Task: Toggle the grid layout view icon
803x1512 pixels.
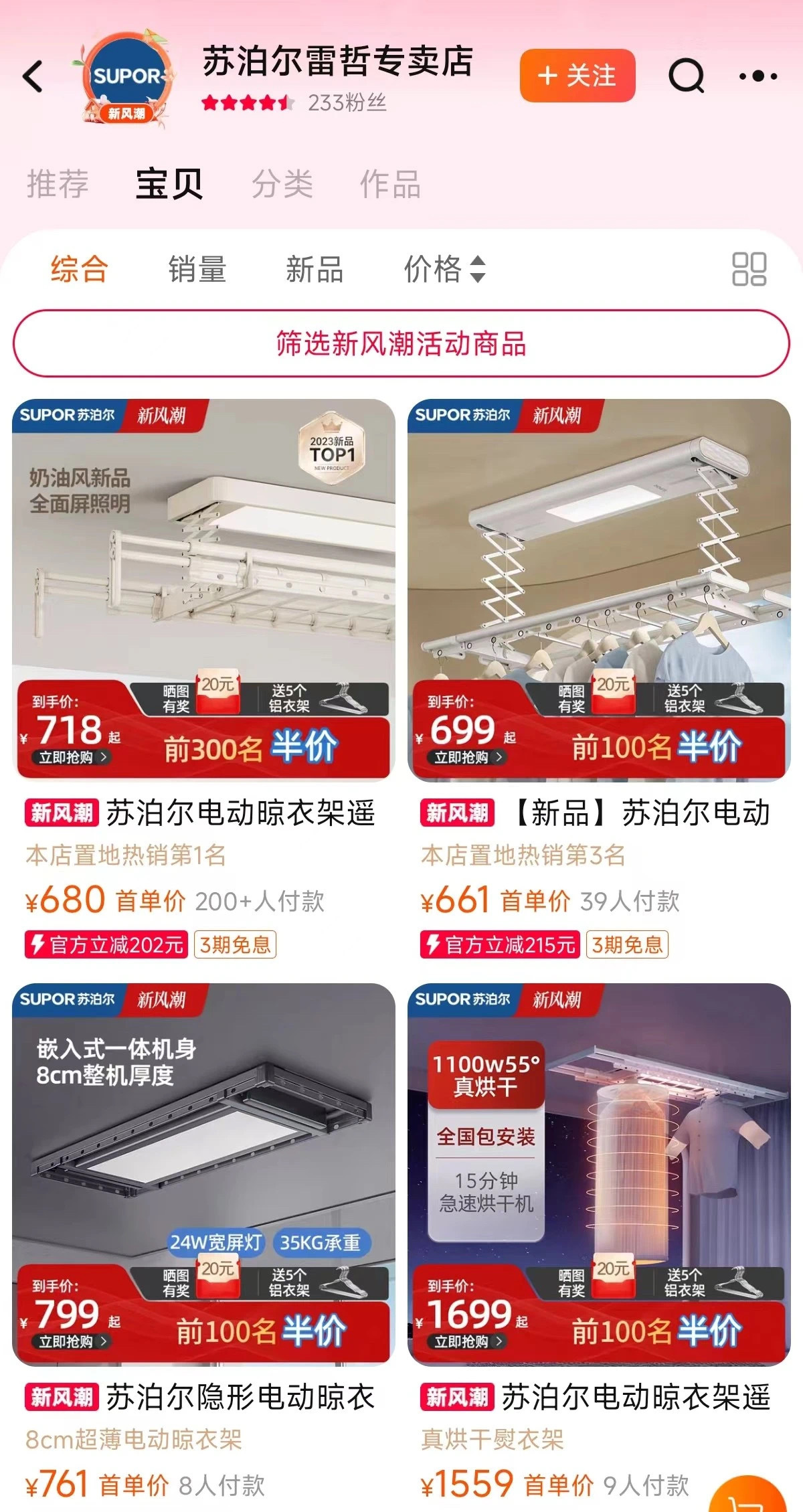Action: (x=749, y=269)
